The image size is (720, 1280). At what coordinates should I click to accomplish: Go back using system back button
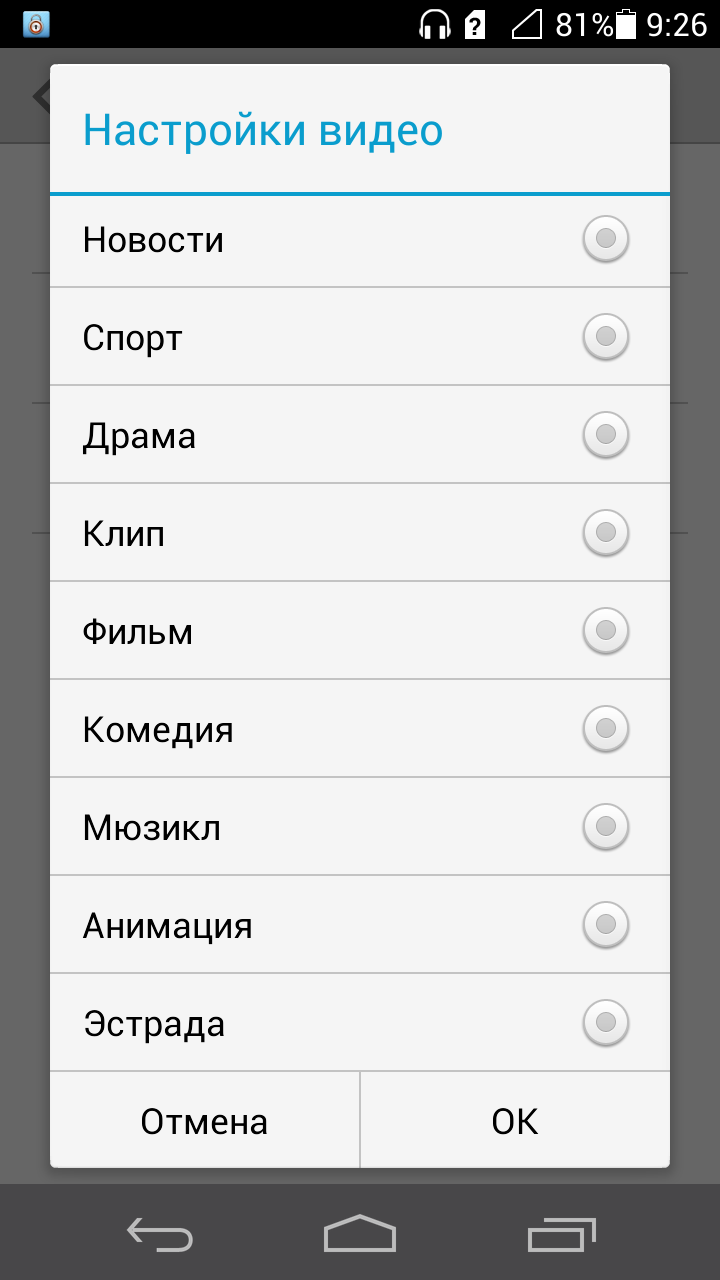160,1234
